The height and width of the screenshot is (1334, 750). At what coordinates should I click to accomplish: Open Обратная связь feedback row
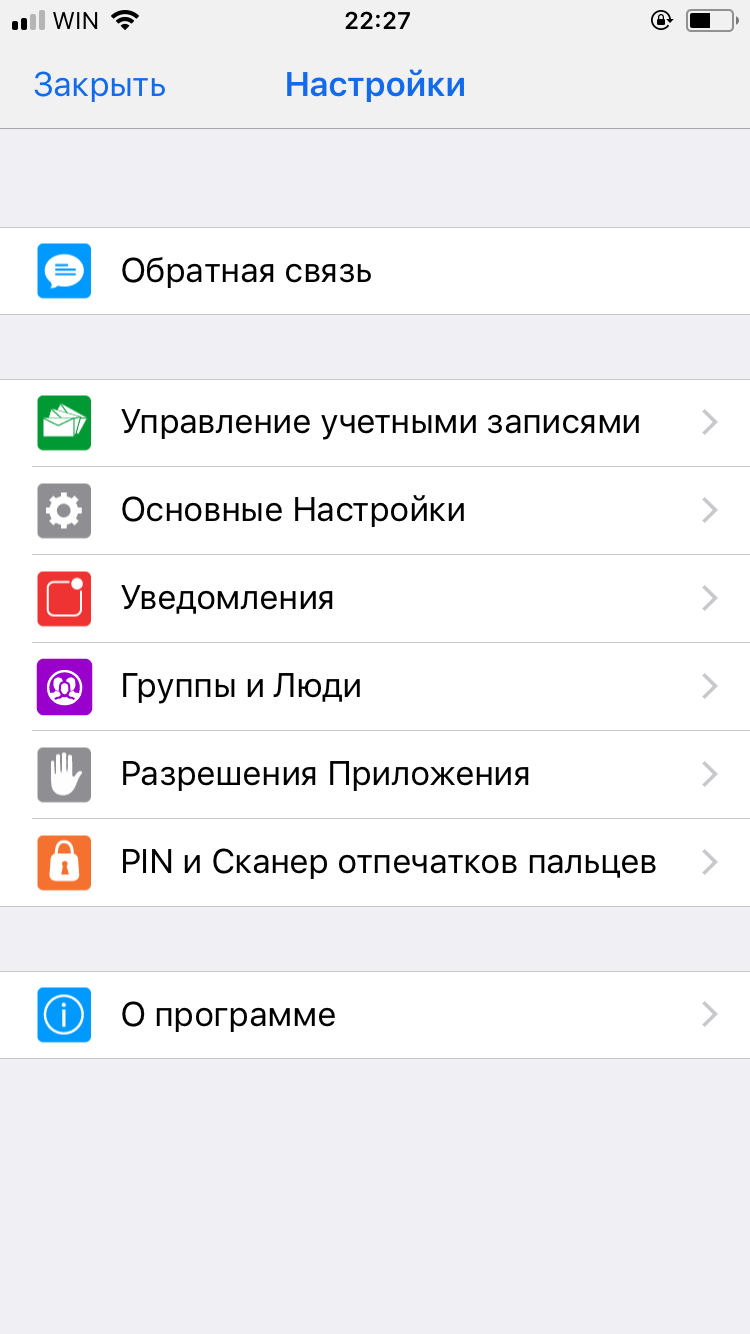[246, 271]
